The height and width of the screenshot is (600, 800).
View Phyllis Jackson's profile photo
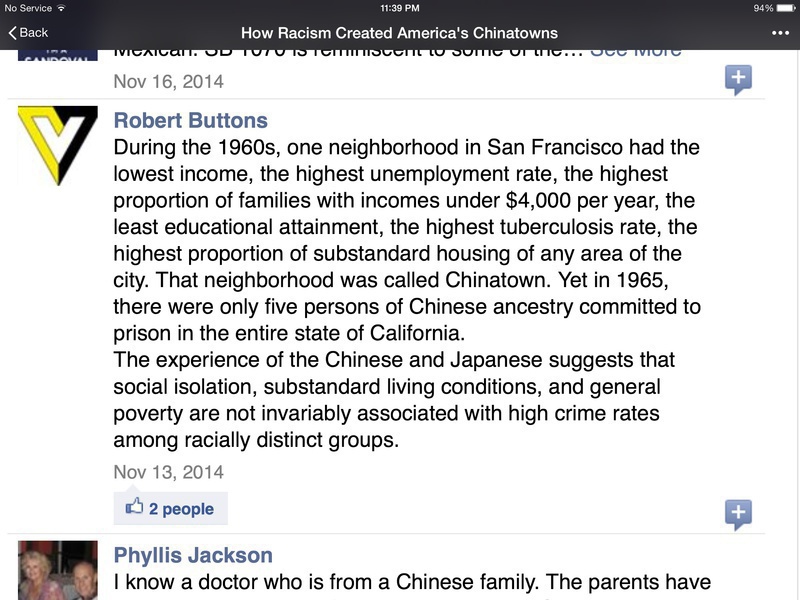[x=57, y=572]
